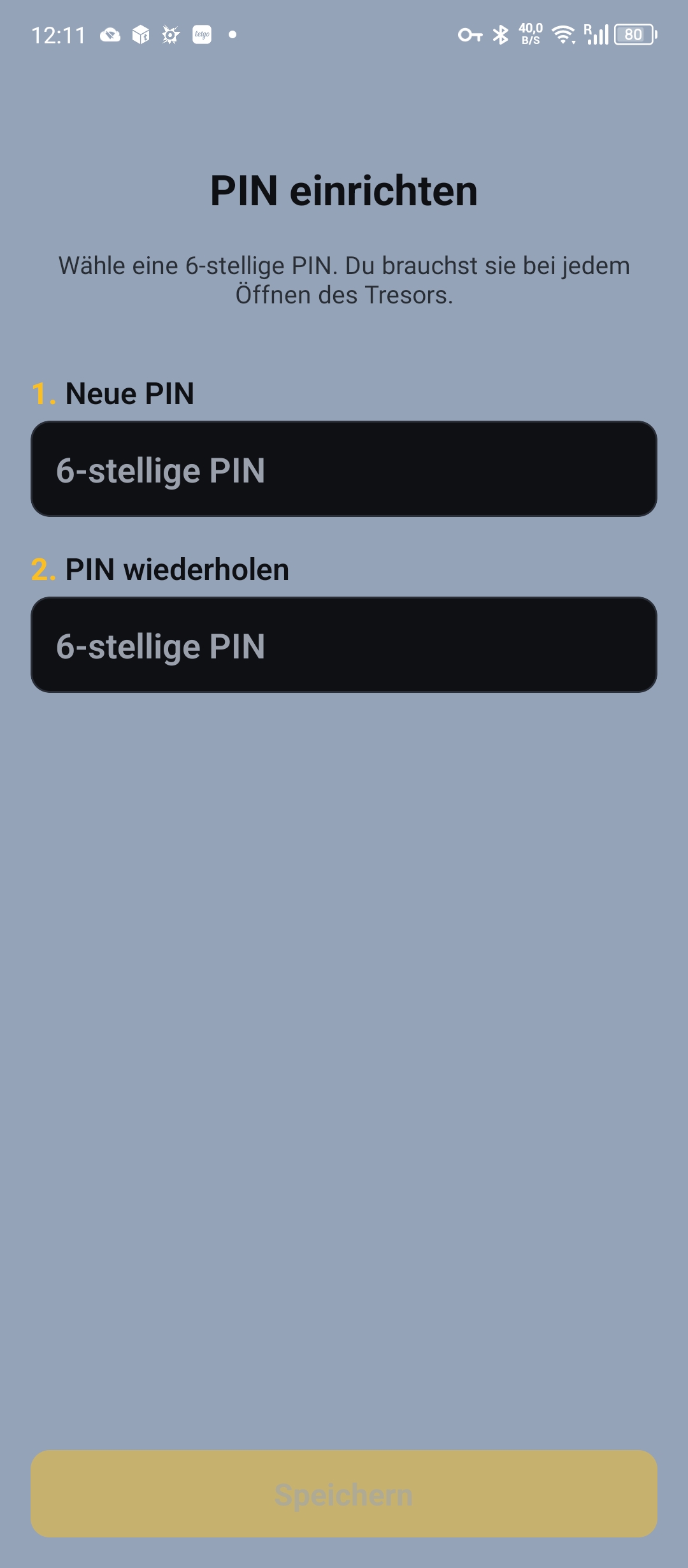
Task: Select the PIN wiederholen input field
Action: pyautogui.click(x=344, y=646)
